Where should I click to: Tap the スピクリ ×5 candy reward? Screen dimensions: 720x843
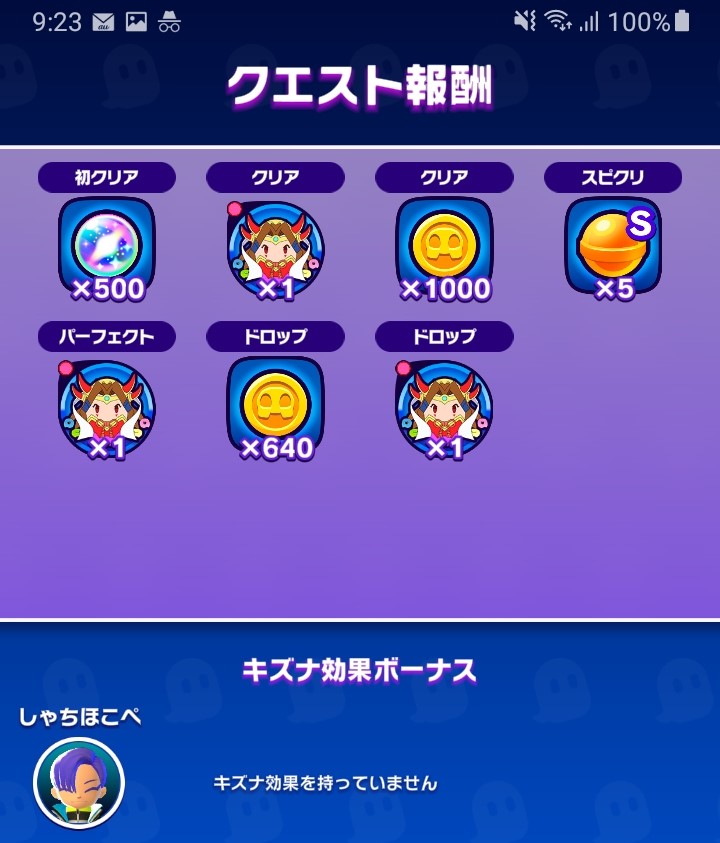click(x=613, y=245)
